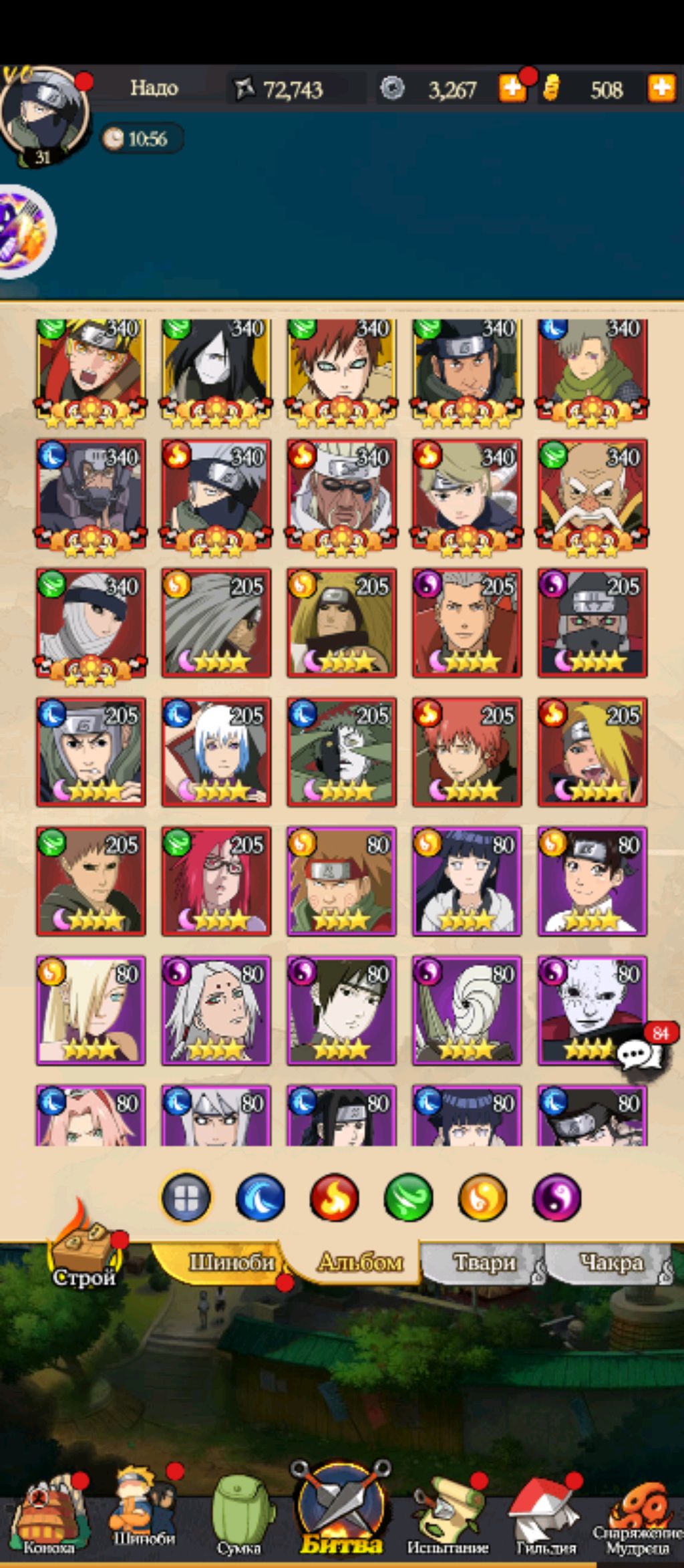Filter shinobi by water element

[261, 1198]
